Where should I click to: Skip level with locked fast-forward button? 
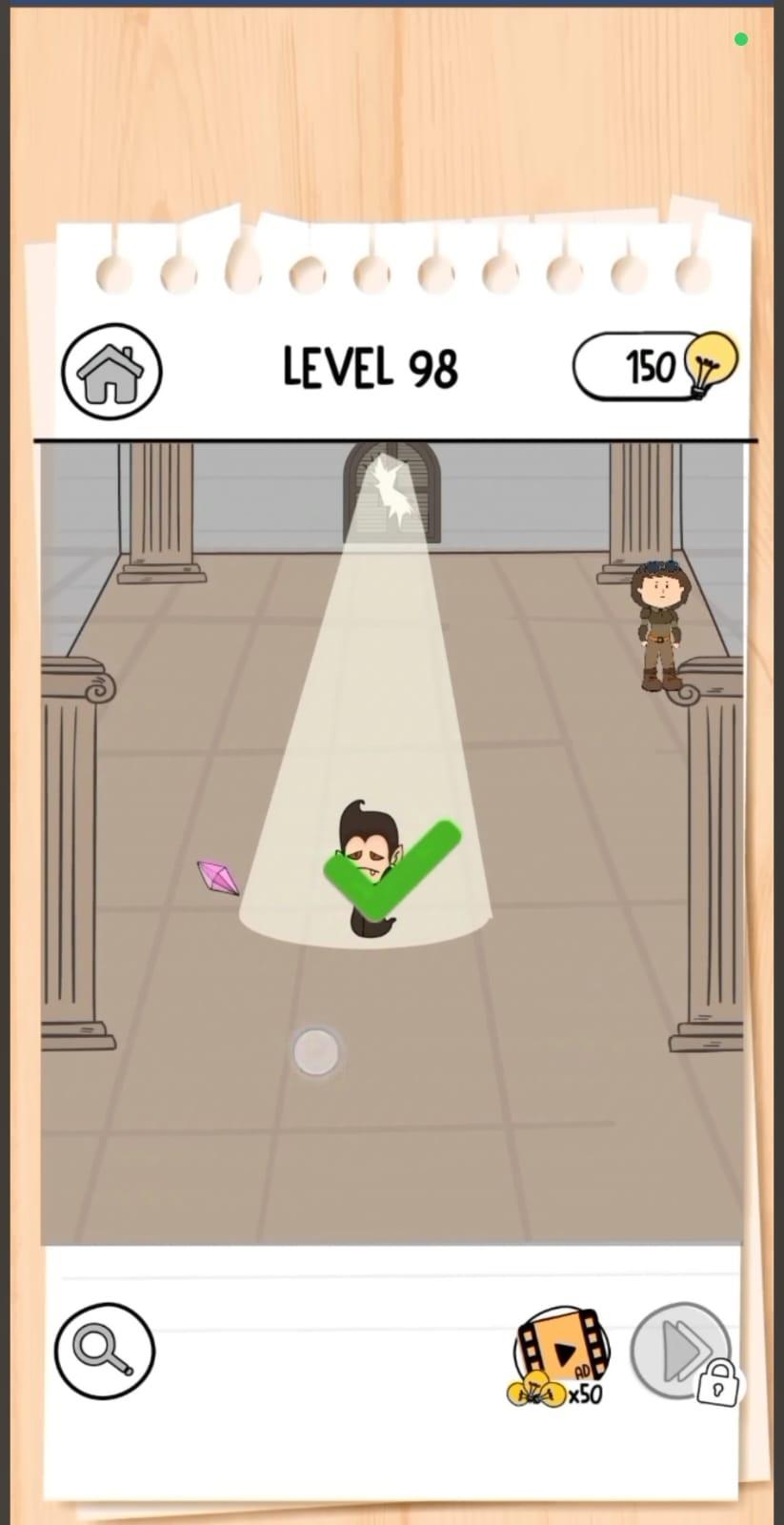[684, 1352]
